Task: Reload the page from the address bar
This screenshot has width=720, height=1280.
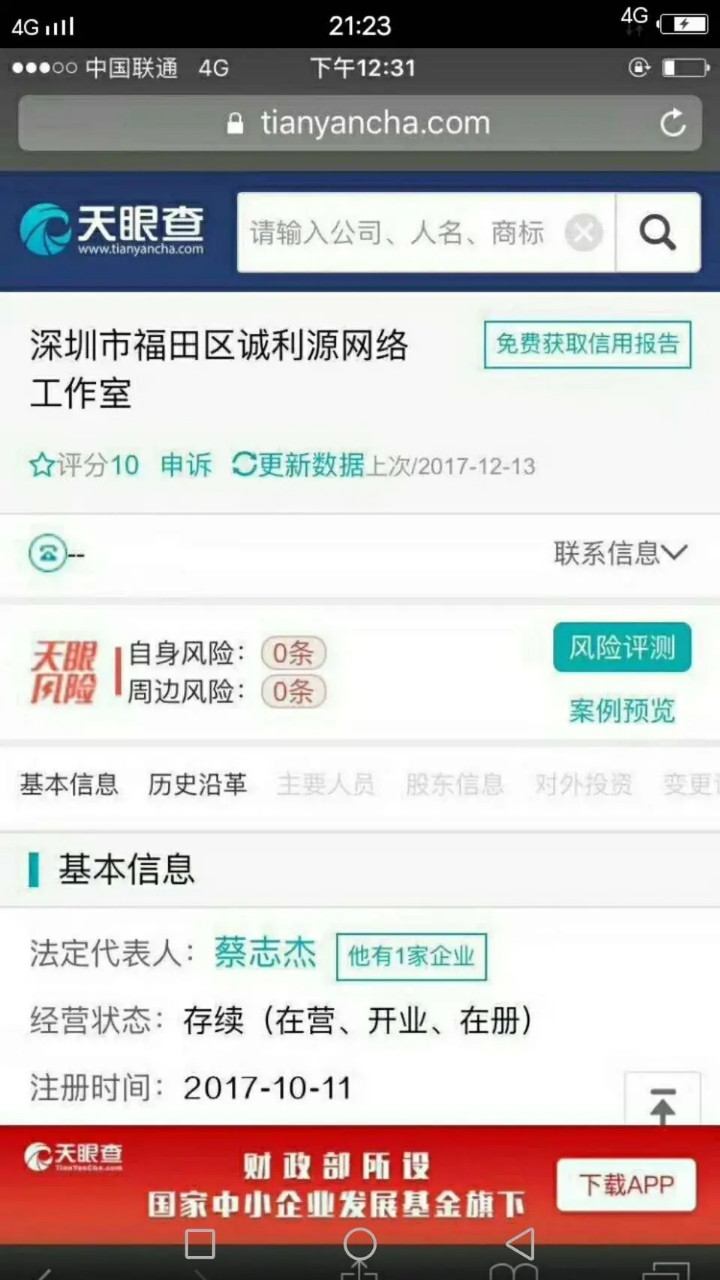Action: click(673, 124)
